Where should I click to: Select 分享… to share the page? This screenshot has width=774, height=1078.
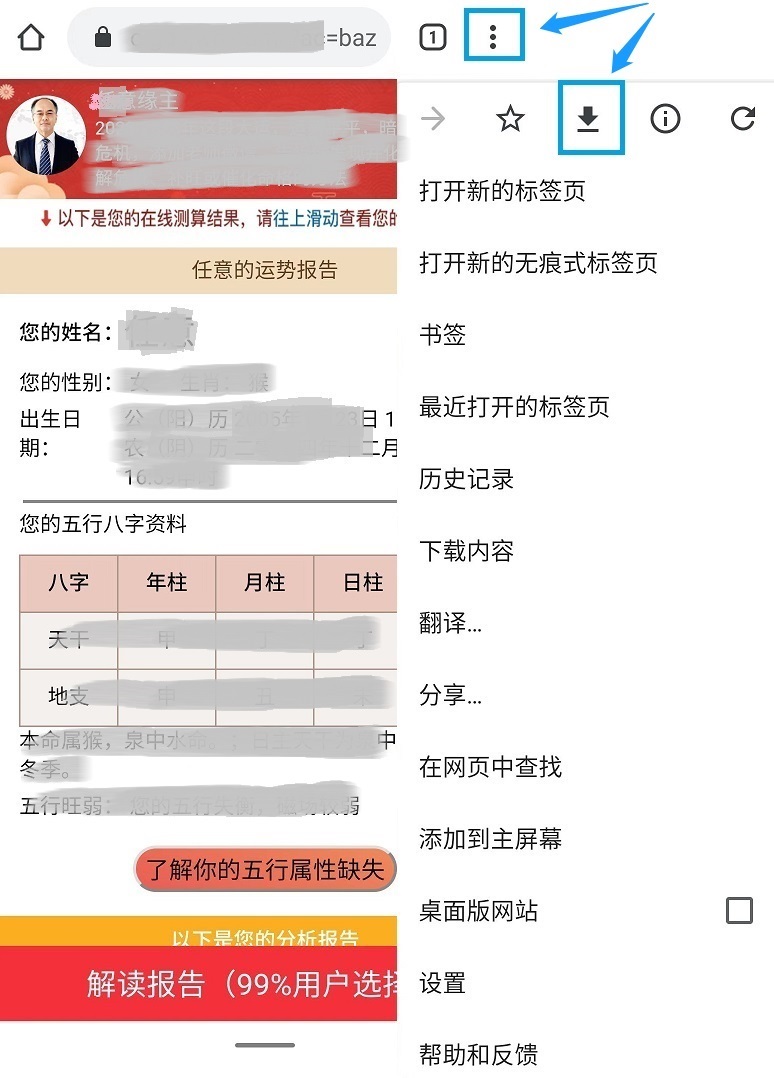(x=451, y=695)
